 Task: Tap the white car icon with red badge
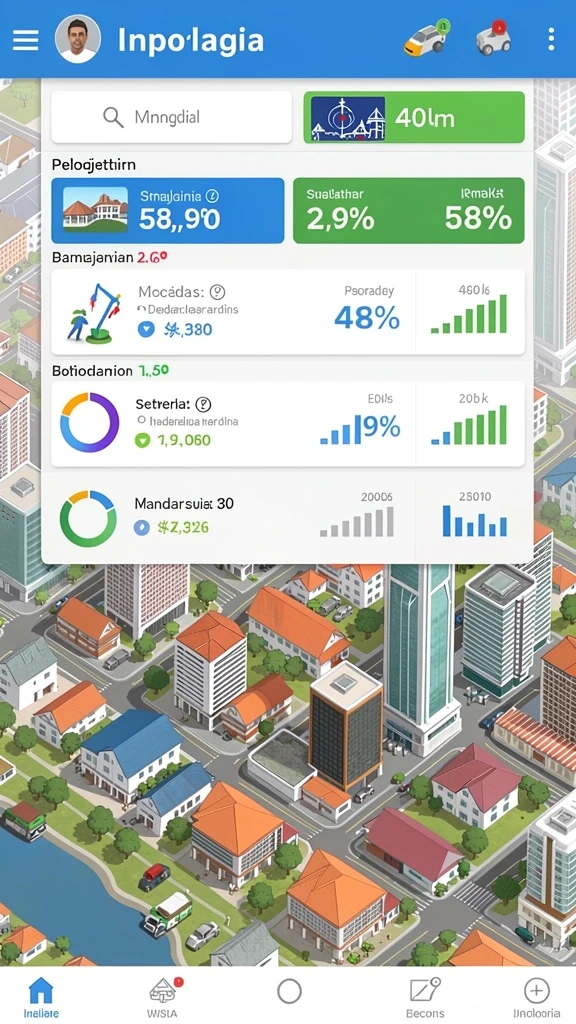click(493, 39)
